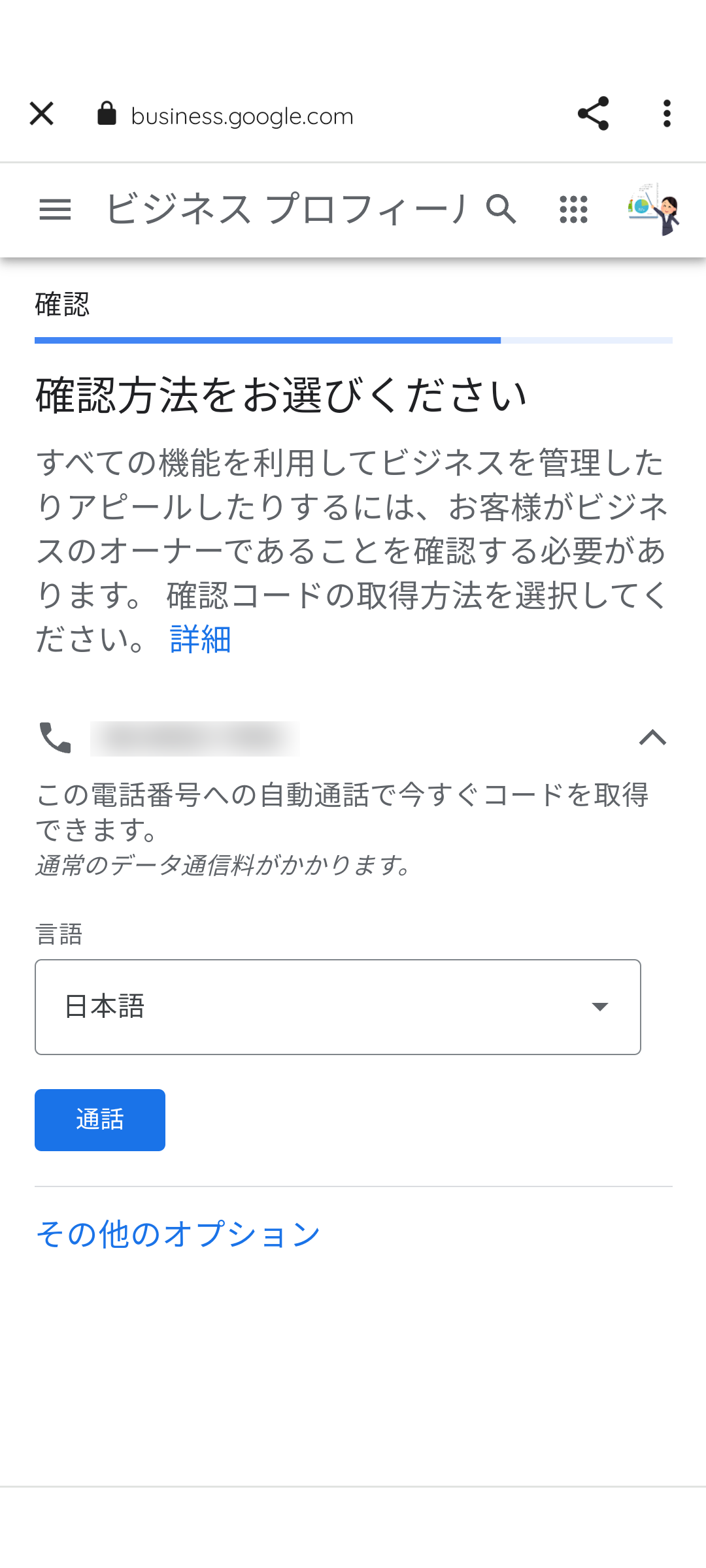Open the account profile avatar
Viewport: 706px width, 1568px height.
654,209
